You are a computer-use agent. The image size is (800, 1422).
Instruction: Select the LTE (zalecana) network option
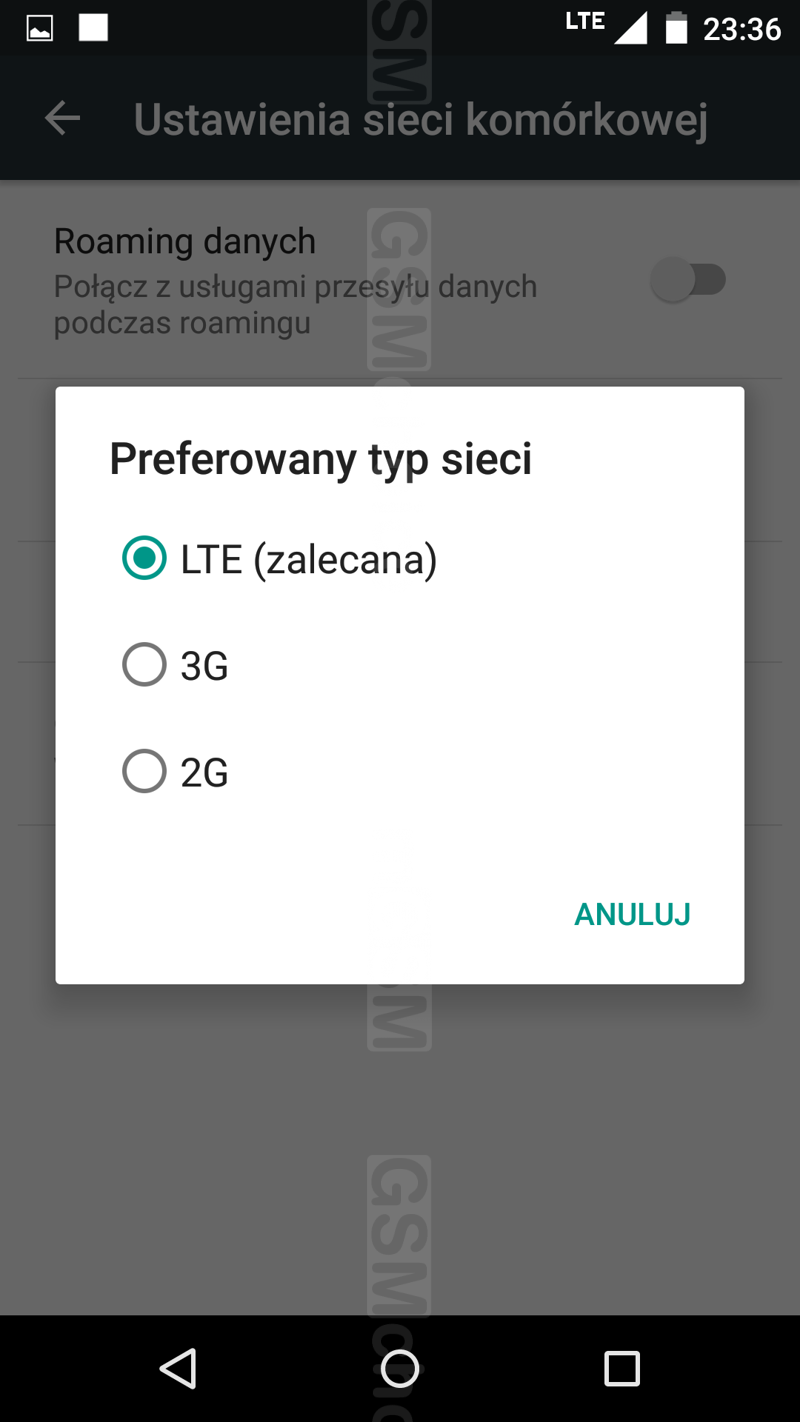coord(399,559)
